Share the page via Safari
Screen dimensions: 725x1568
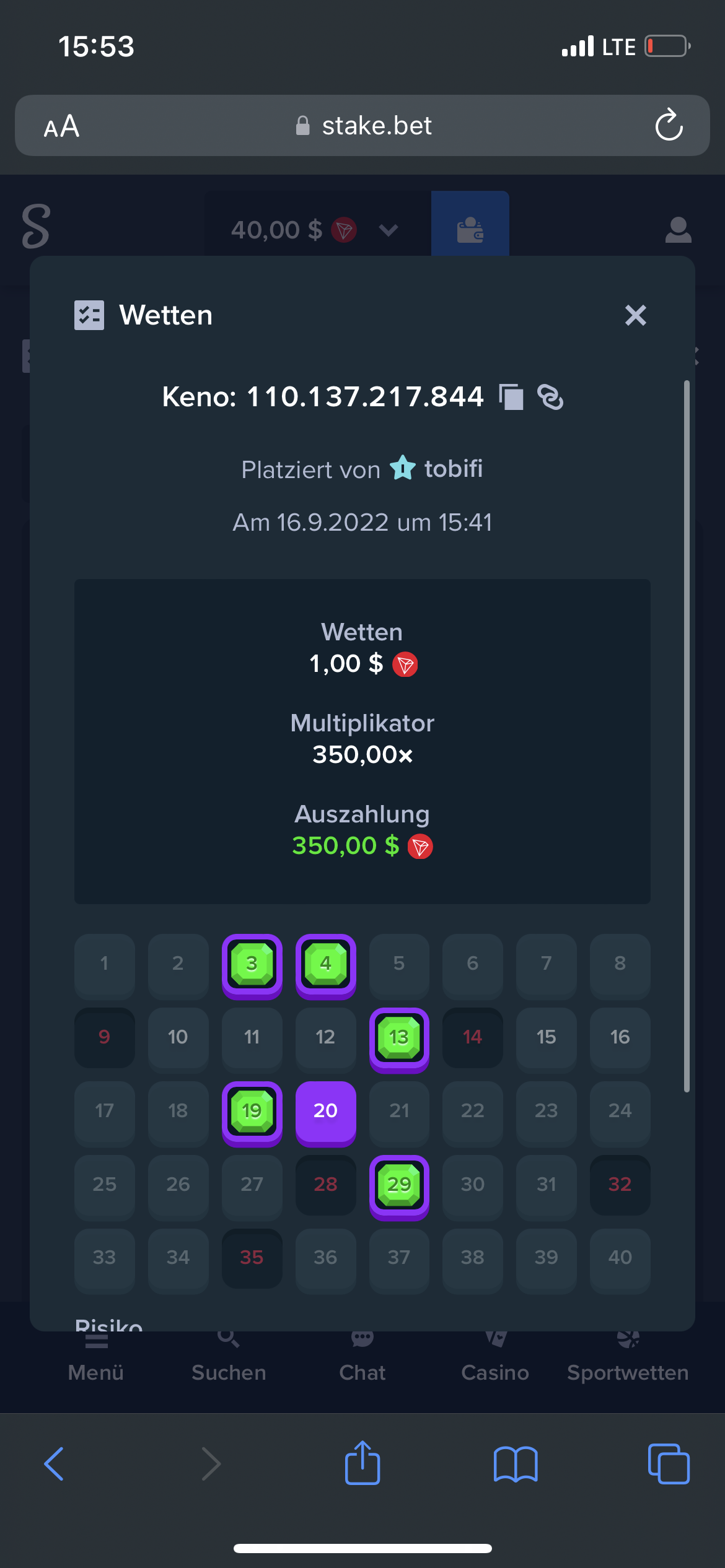tap(362, 1463)
